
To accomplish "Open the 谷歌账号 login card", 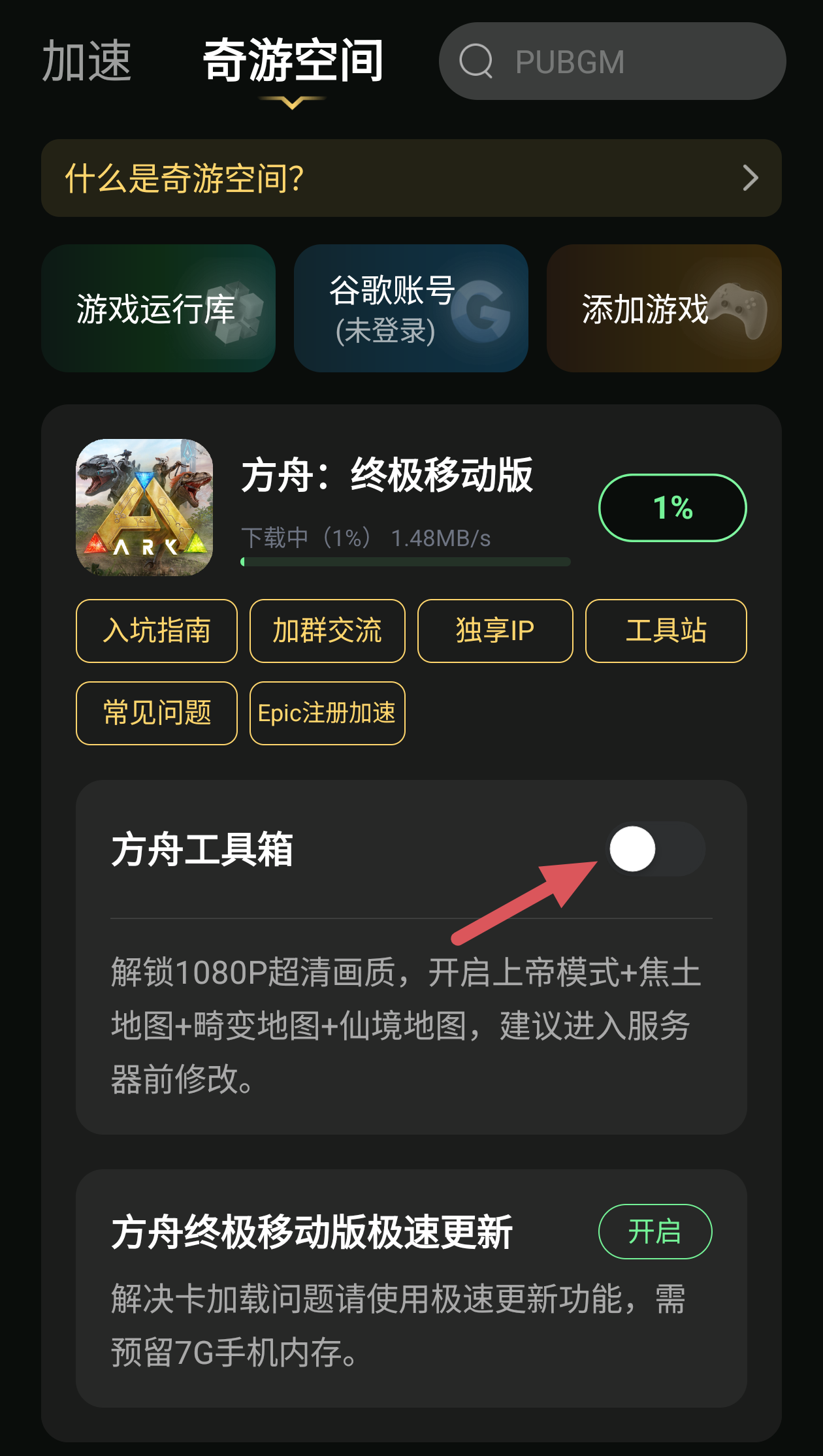I will (x=411, y=308).
